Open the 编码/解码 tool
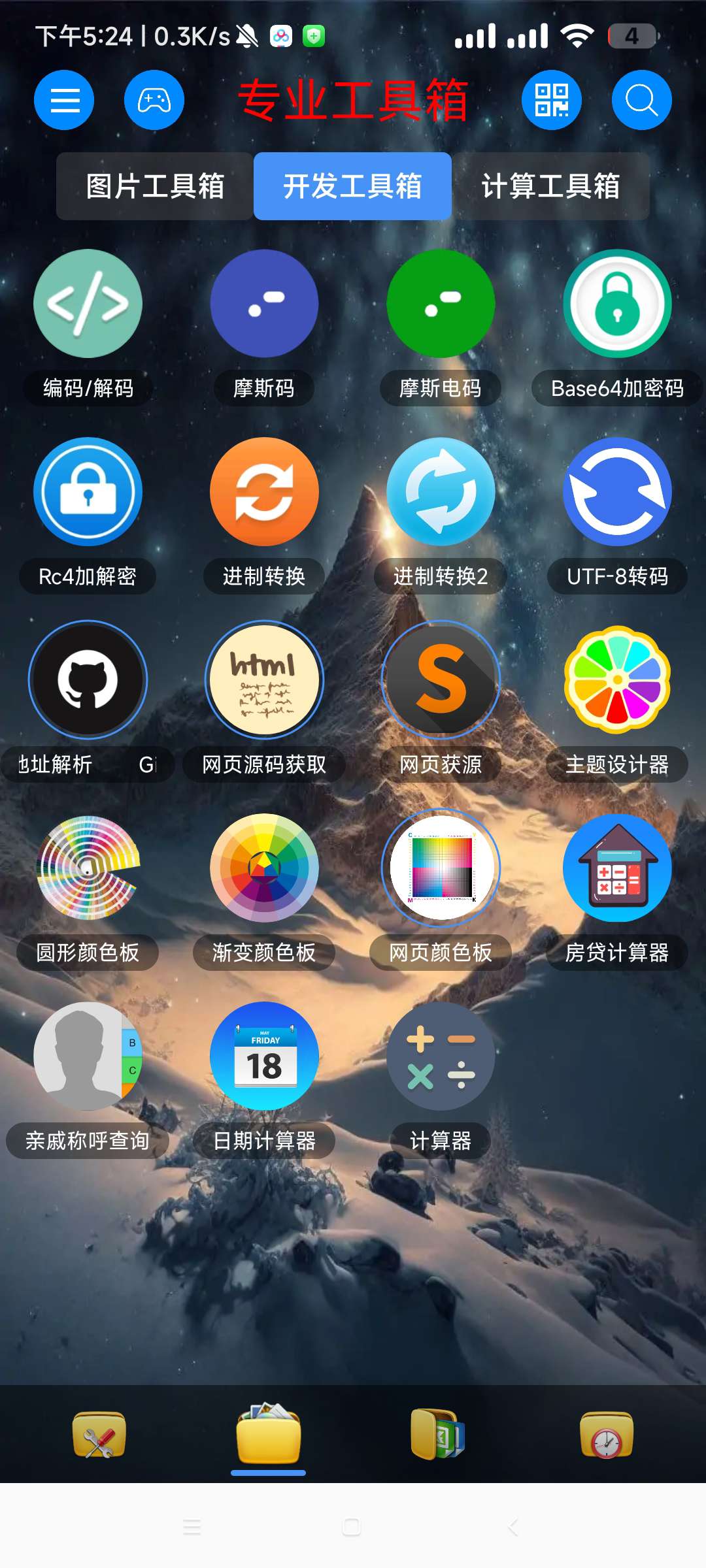This screenshot has width=706, height=1568. point(88,304)
